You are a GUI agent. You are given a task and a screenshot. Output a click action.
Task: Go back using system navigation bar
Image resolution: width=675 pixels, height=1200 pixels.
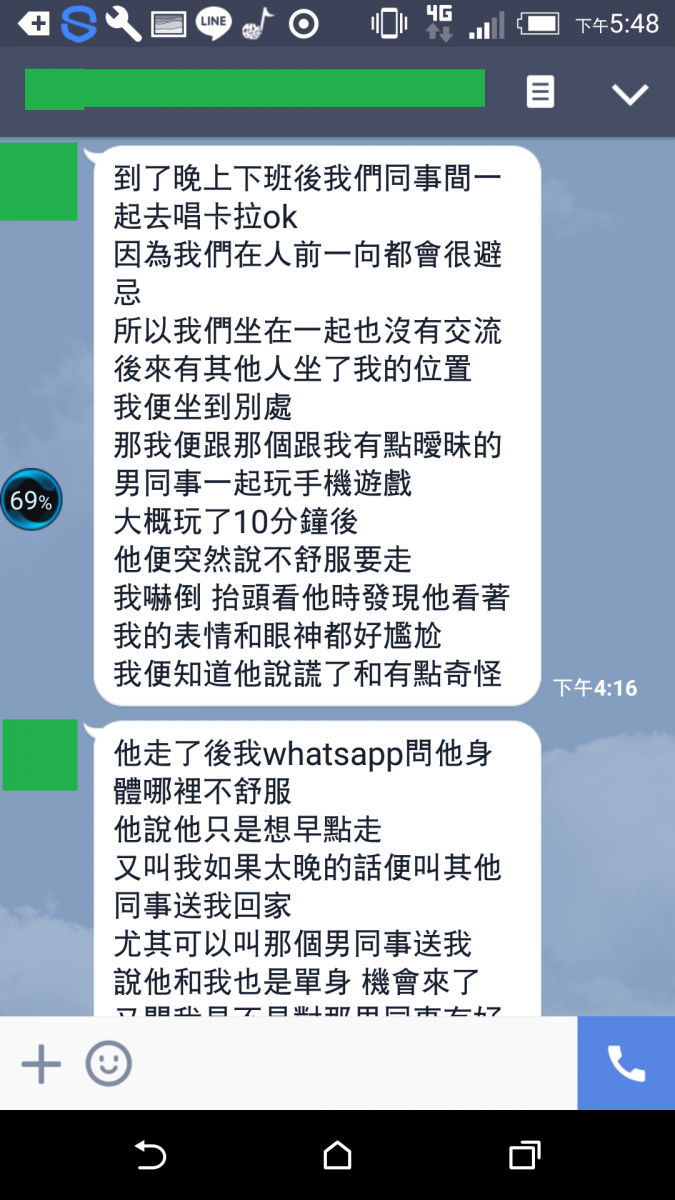click(x=150, y=1155)
